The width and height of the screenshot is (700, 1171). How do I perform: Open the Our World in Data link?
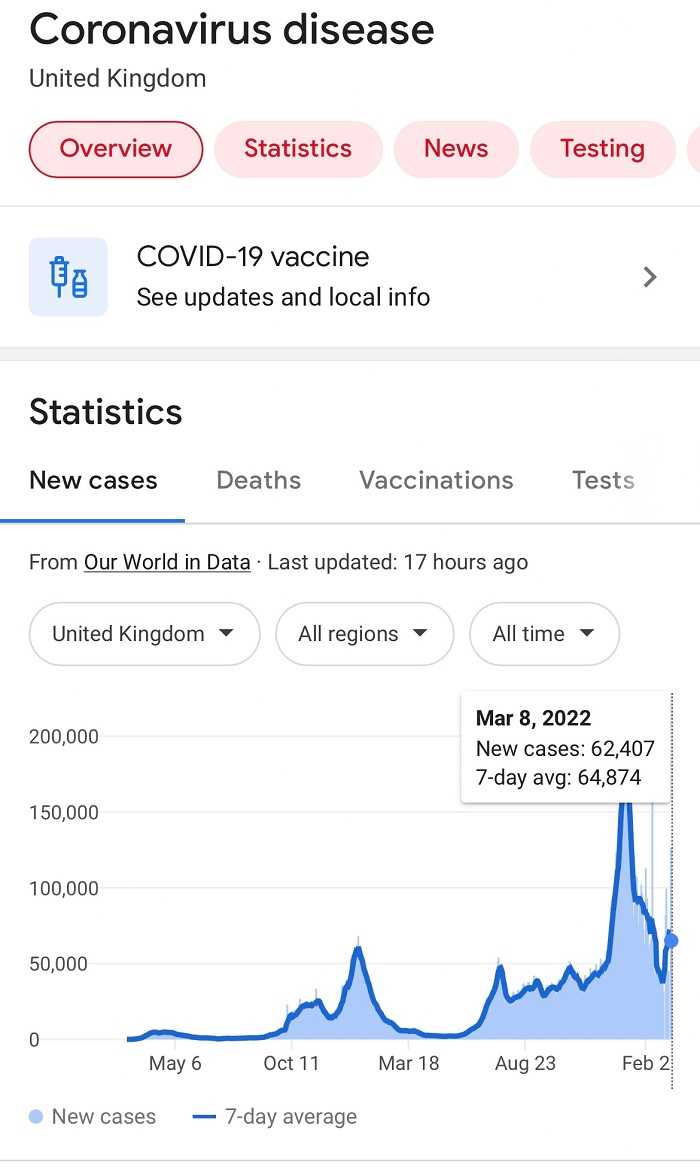tap(167, 563)
